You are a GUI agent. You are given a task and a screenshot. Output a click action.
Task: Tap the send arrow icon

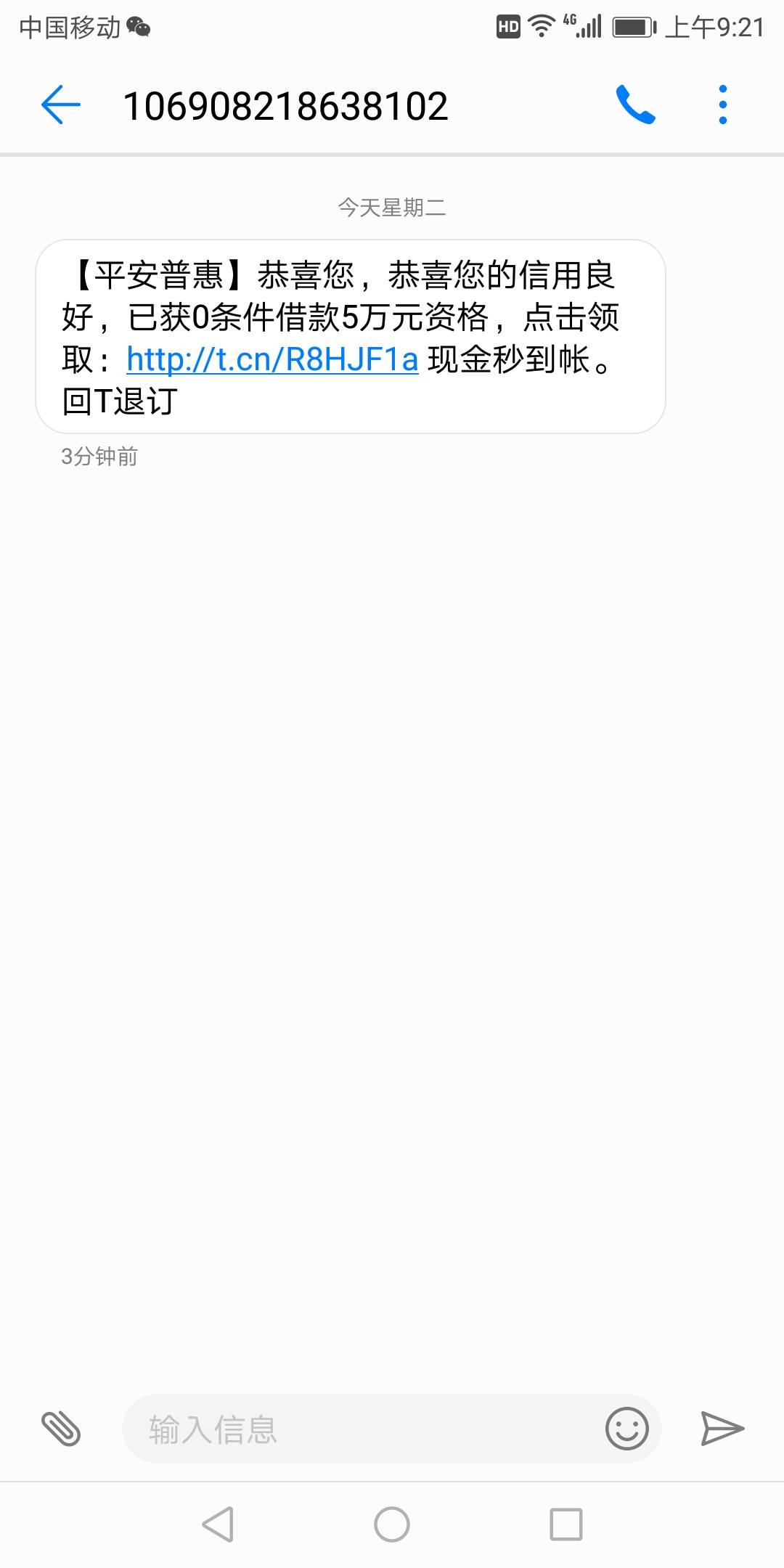tap(722, 1429)
